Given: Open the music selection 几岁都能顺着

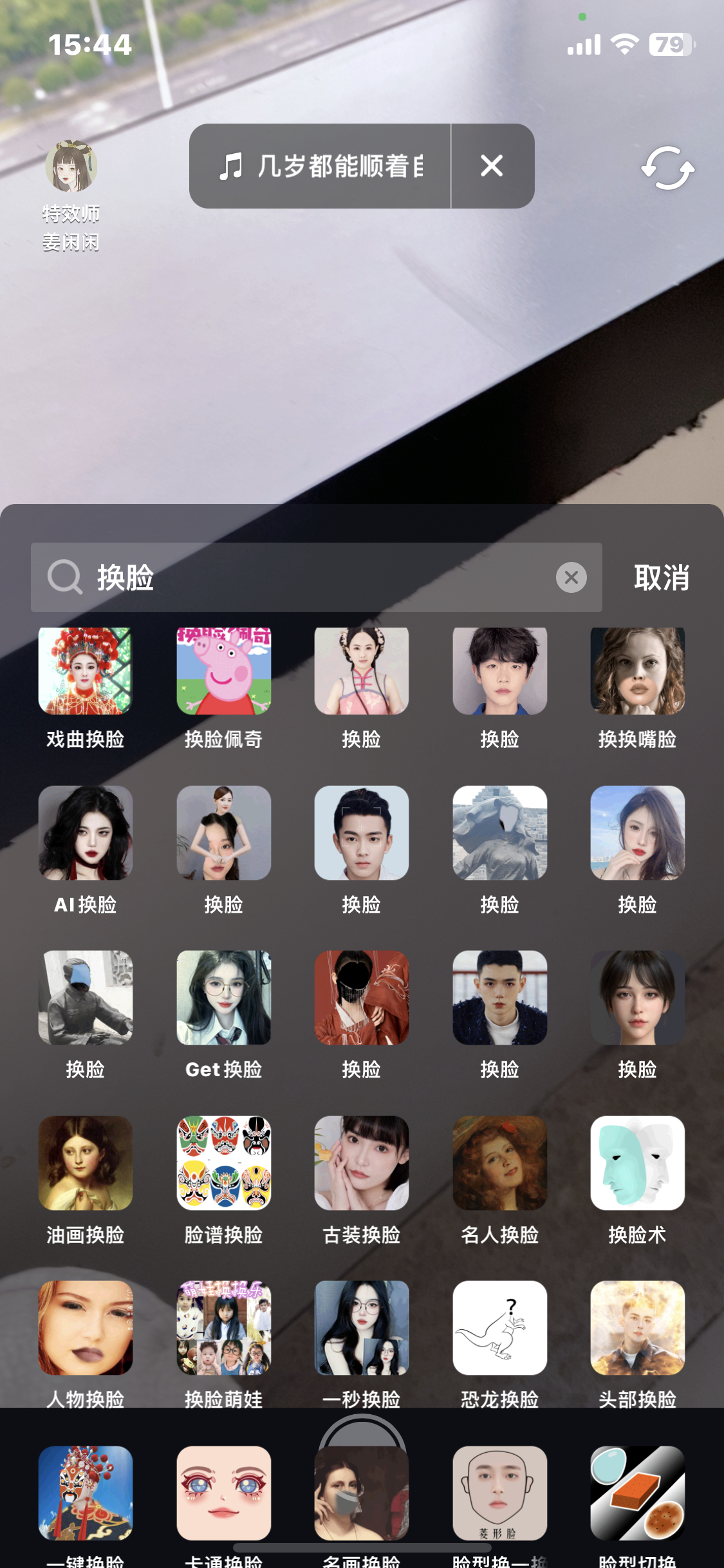Looking at the screenshot, I should 320,166.
